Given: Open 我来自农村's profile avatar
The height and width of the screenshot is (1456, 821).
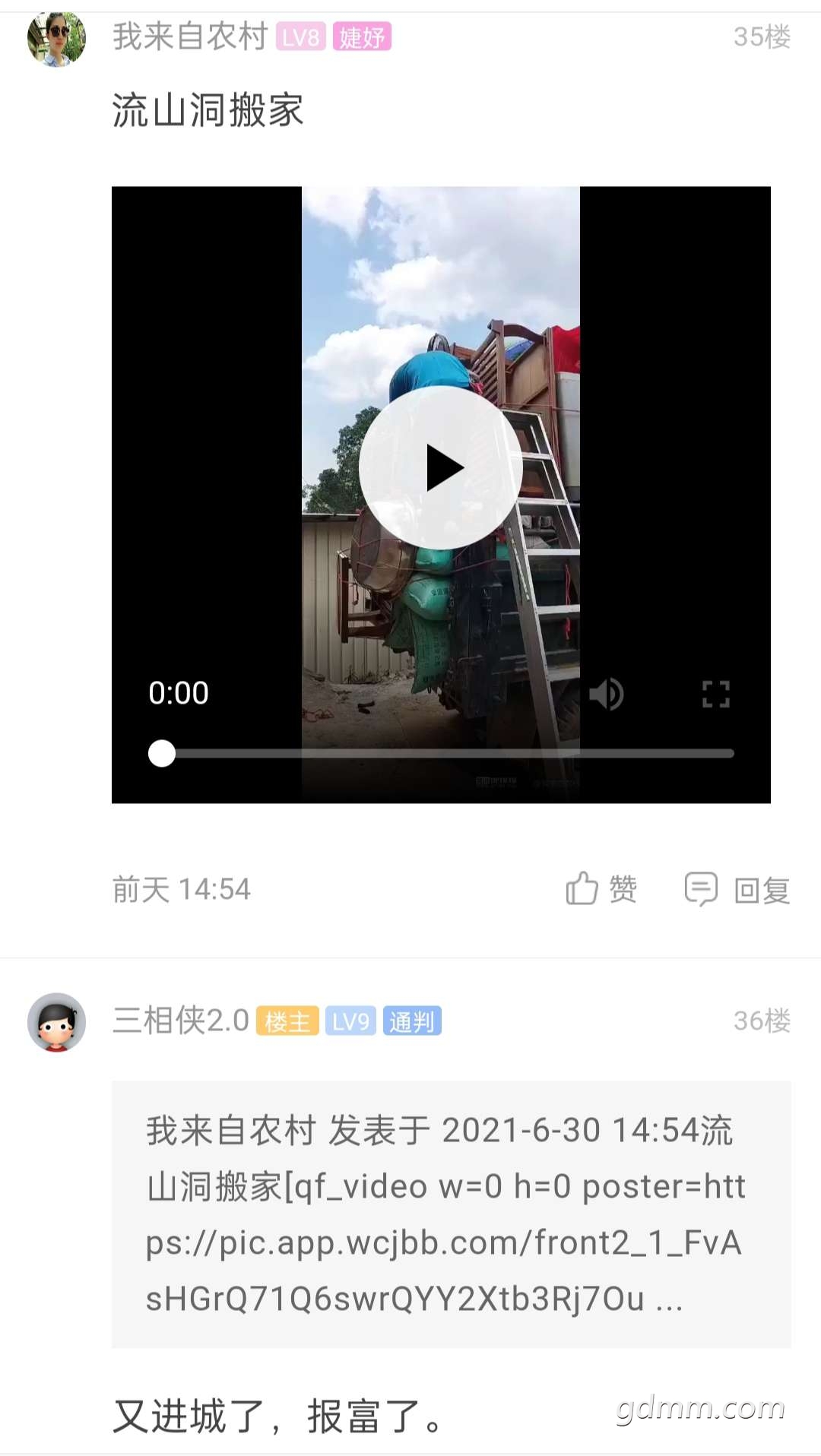Looking at the screenshot, I should 56,38.
